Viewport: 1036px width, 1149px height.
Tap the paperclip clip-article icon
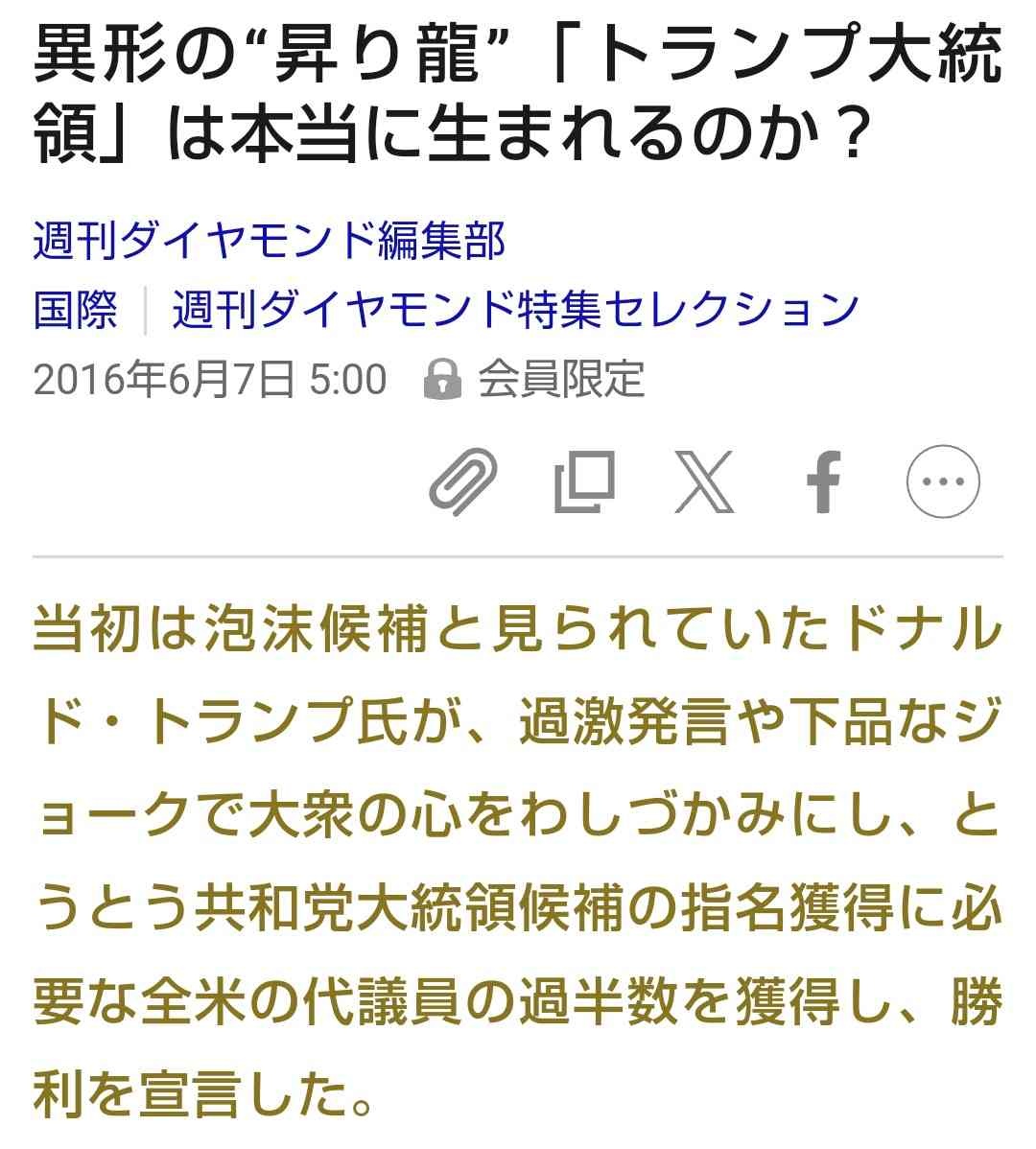[463, 481]
